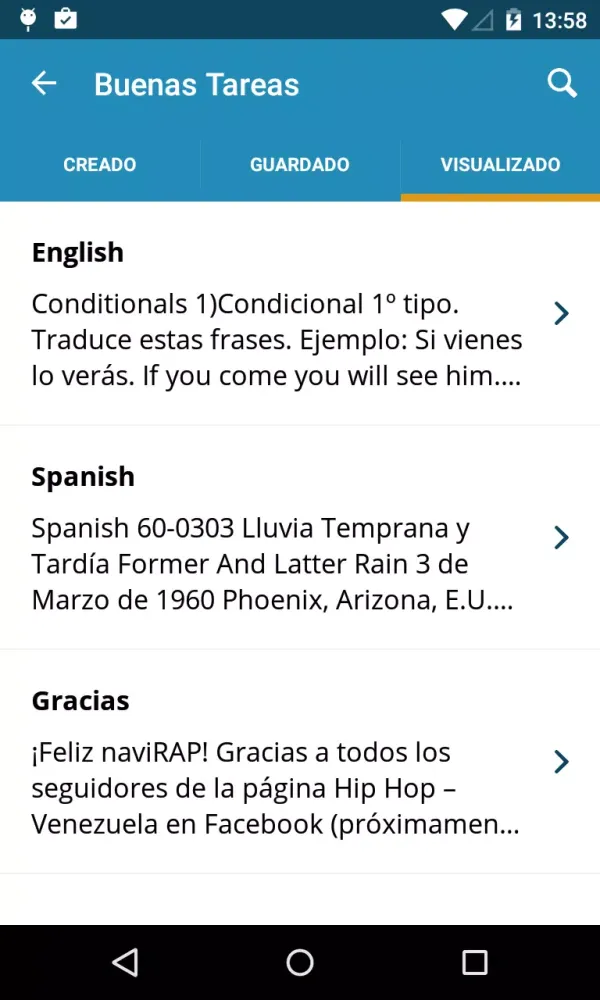600x1000 pixels.
Task: Select the VISUALIZADO tab
Action: (x=500, y=165)
